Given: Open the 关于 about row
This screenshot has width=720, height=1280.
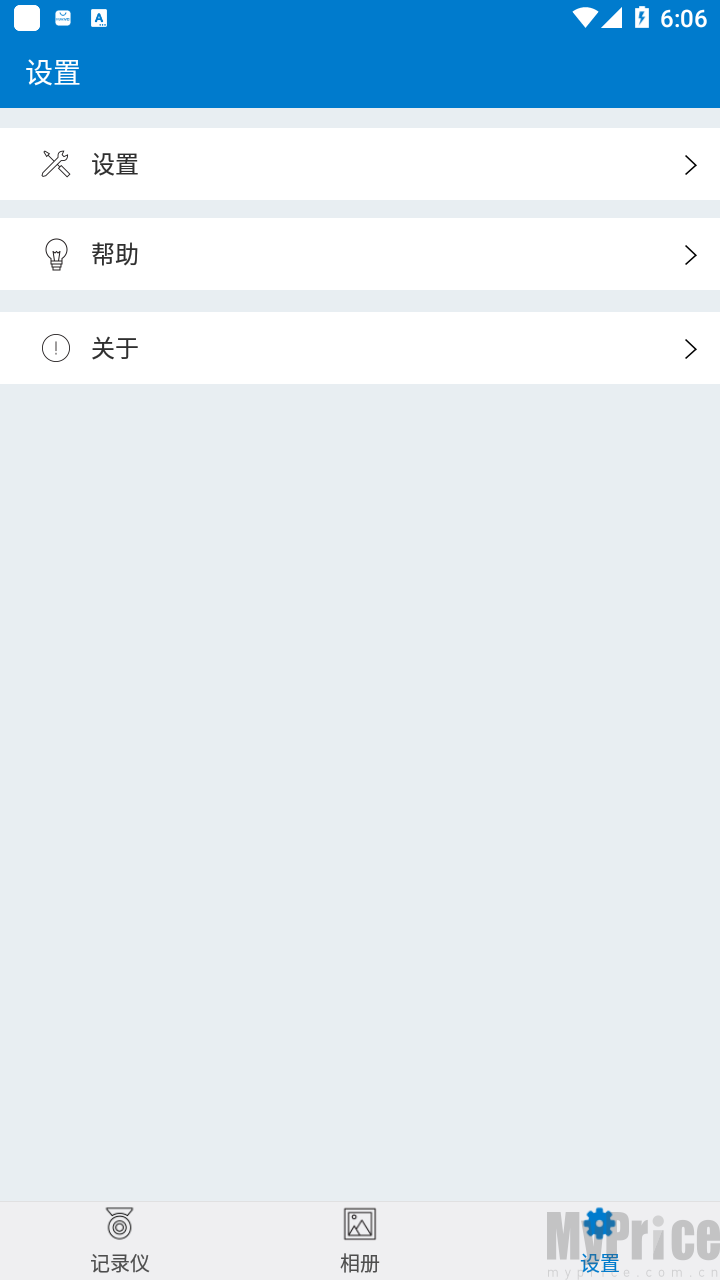Looking at the screenshot, I should pyautogui.click(x=360, y=348).
